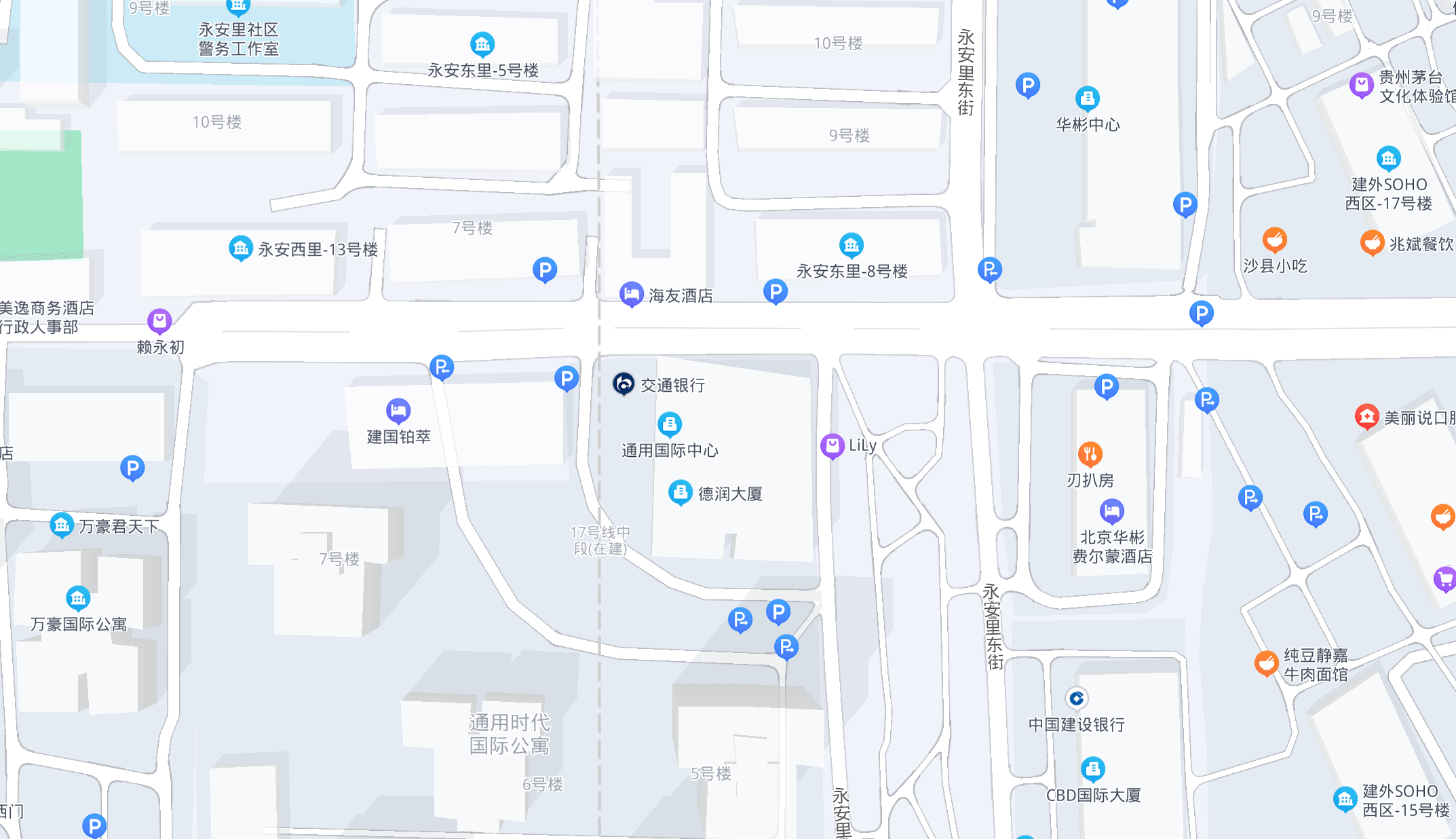Tap the 永安东里-5号楼 marker
The width and height of the screenshot is (1456, 839).
point(482,45)
